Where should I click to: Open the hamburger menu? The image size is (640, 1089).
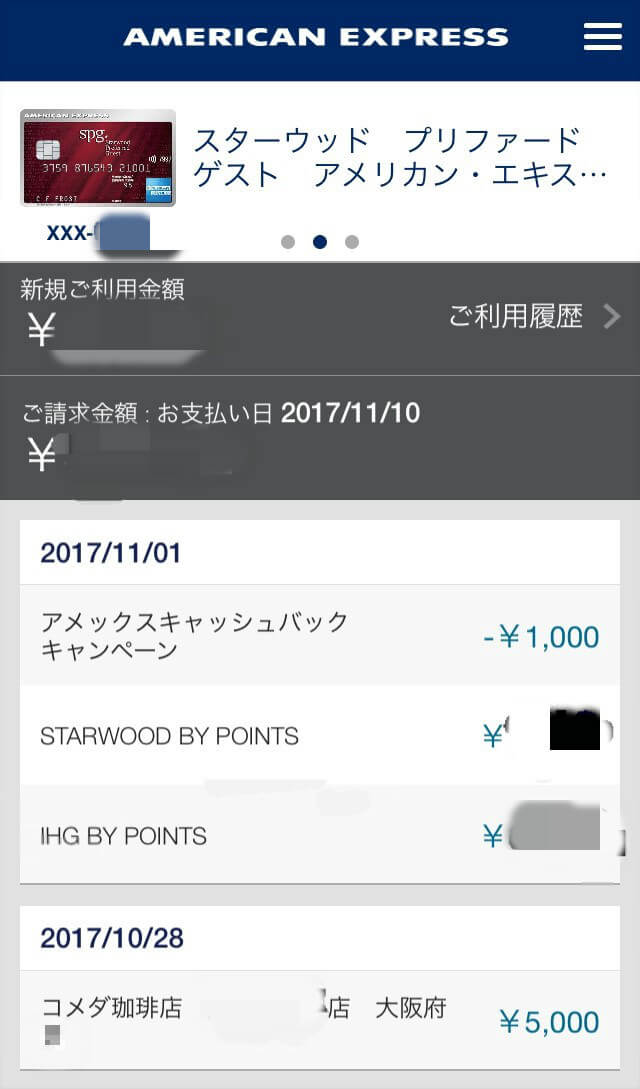click(602, 37)
